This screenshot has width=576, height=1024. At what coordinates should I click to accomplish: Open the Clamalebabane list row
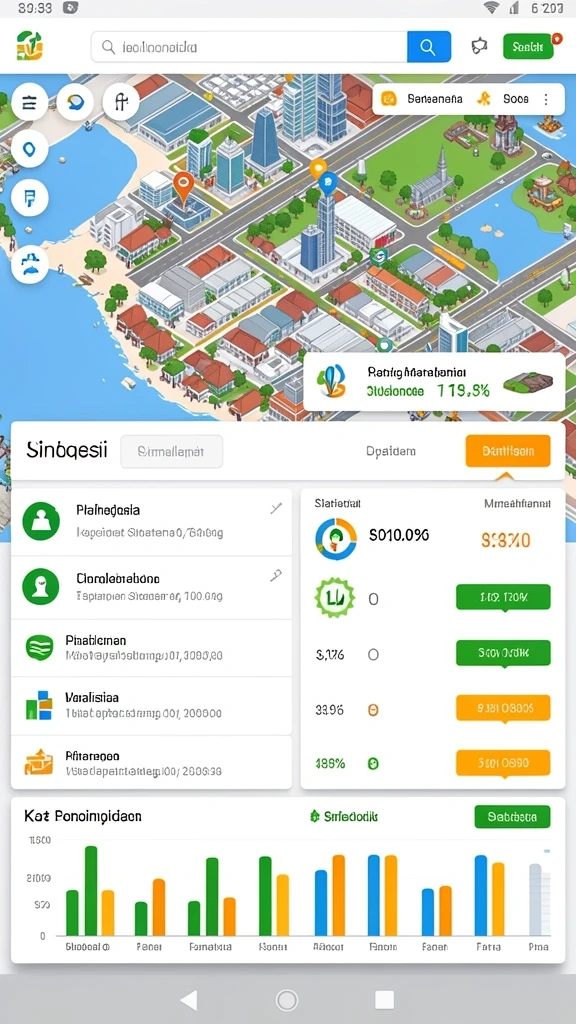pyautogui.click(x=152, y=586)
